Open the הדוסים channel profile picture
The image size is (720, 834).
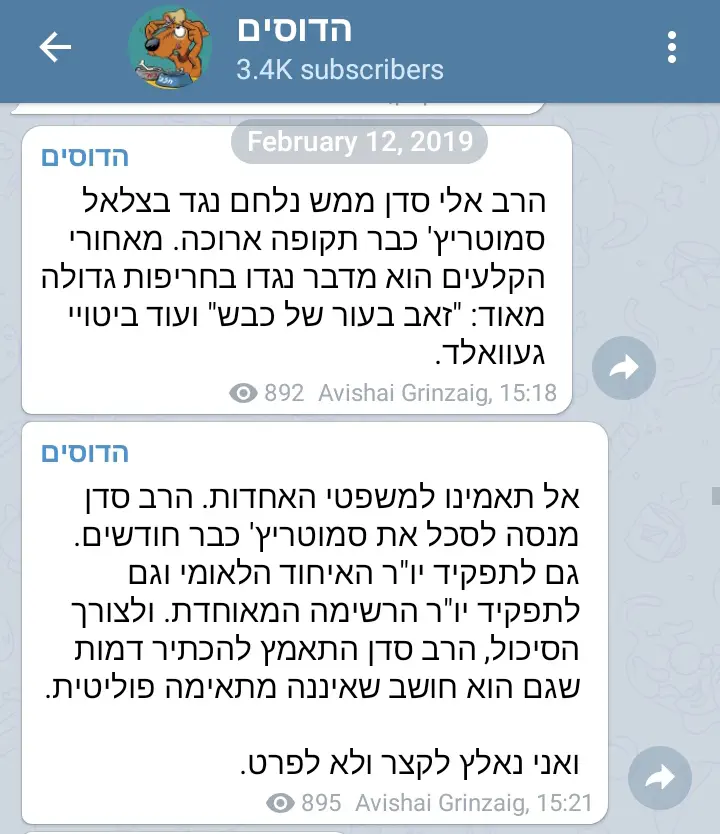(x=171, y=48)
